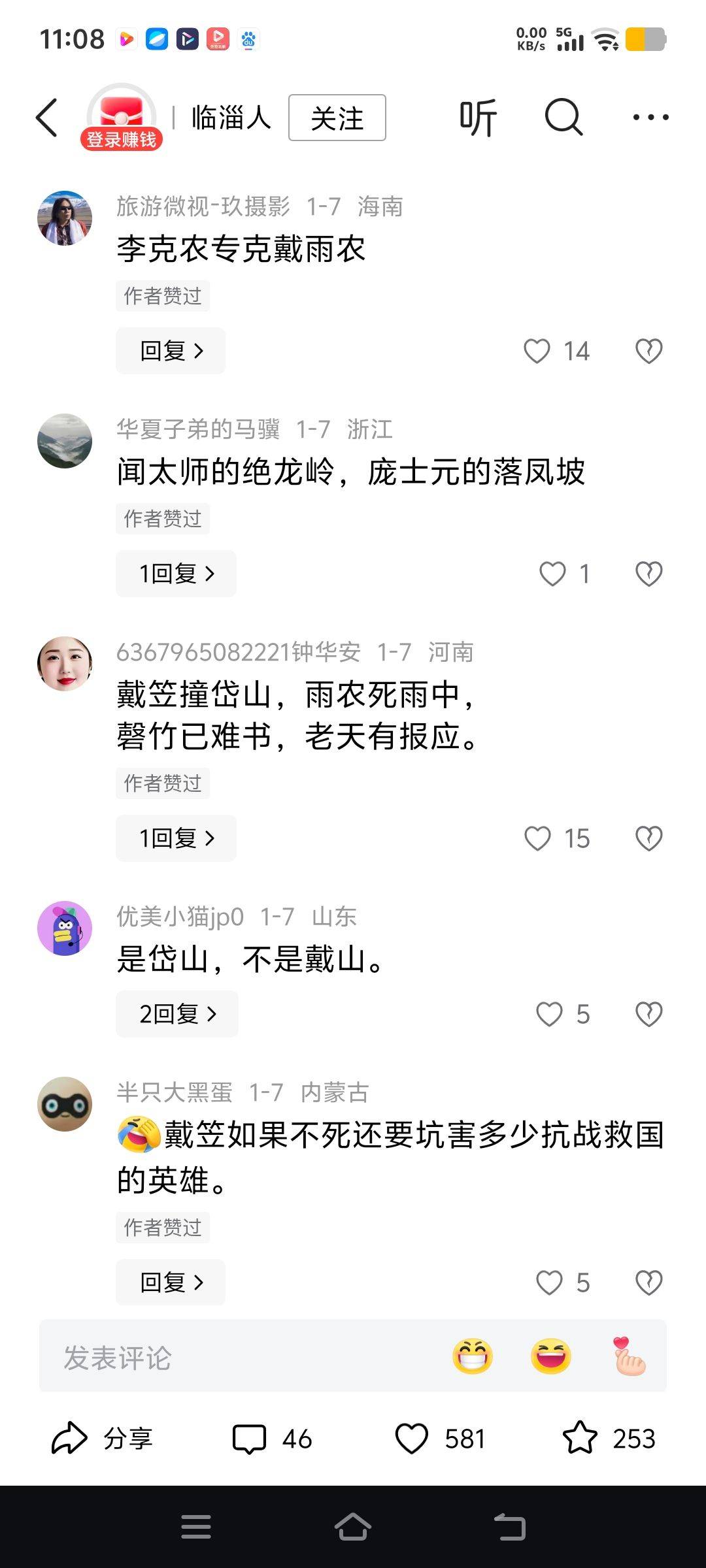Tap the 听 listen icon
Image resolution: width=706 pixels, height=1568 pixels.
[x=478, y=118]
